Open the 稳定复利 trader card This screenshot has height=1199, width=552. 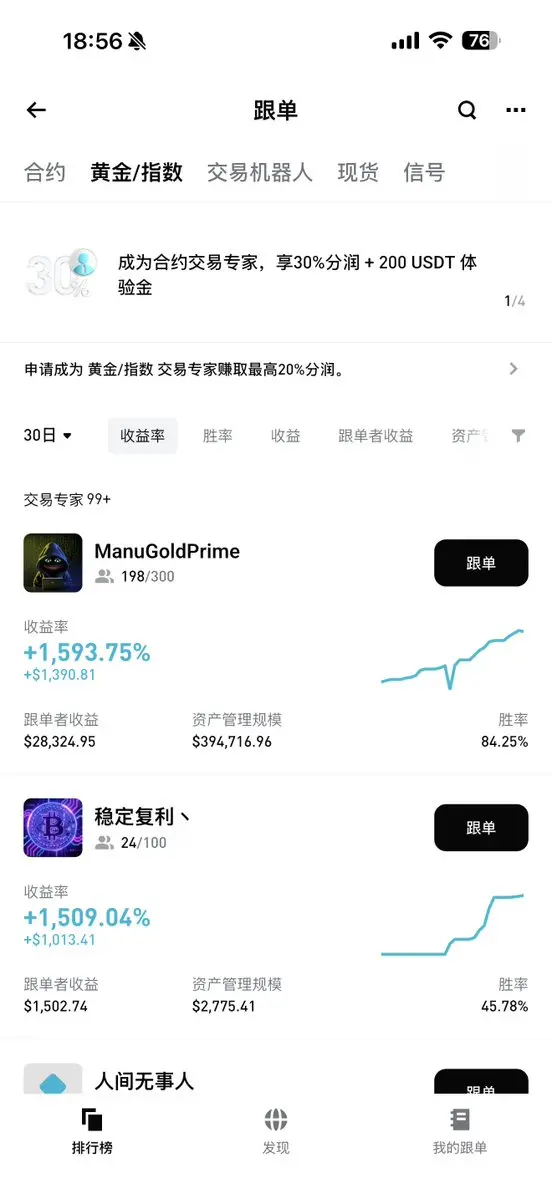[x=276, y=906]
